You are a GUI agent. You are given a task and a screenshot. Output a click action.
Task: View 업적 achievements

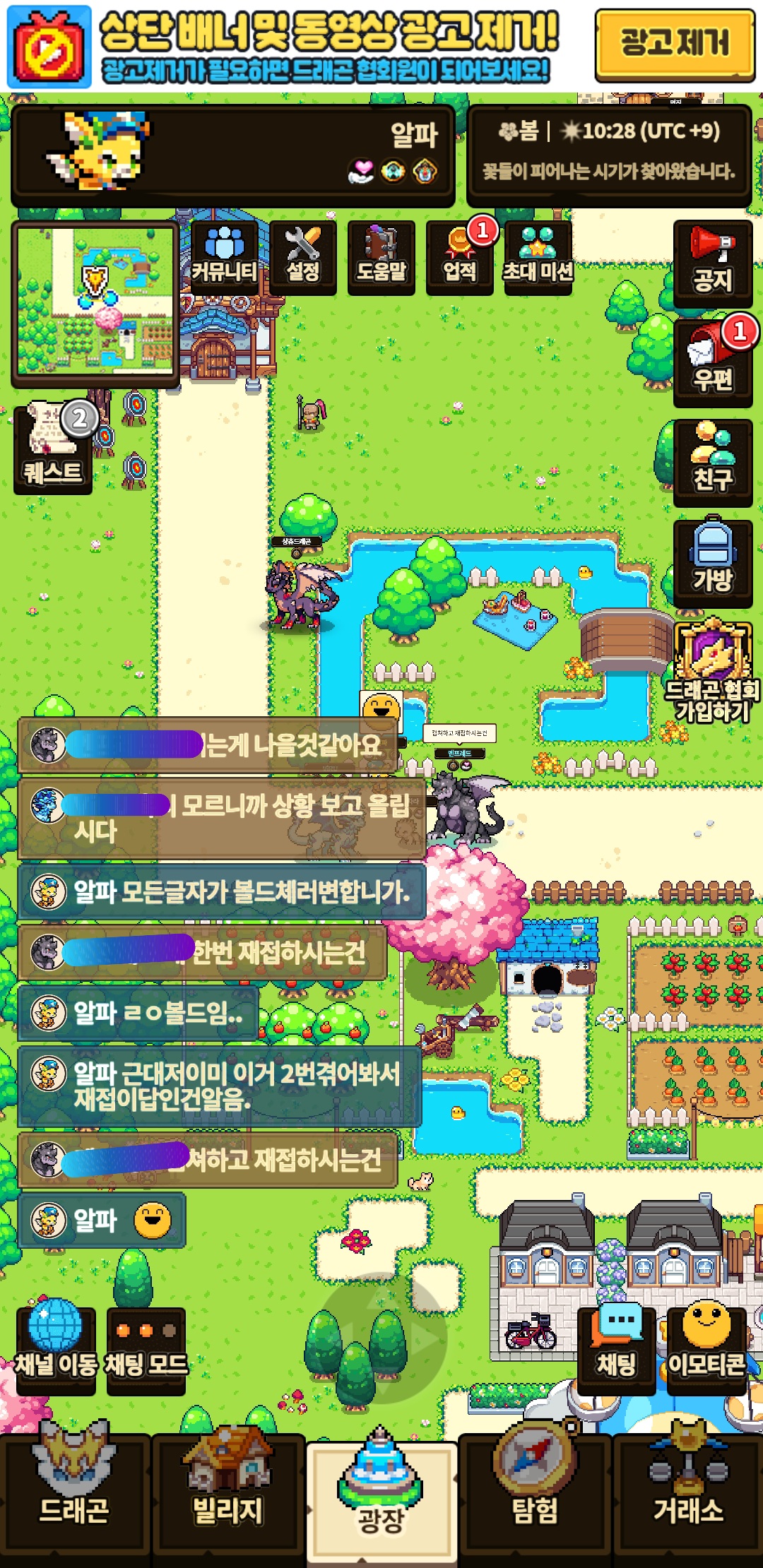[460, 258]
